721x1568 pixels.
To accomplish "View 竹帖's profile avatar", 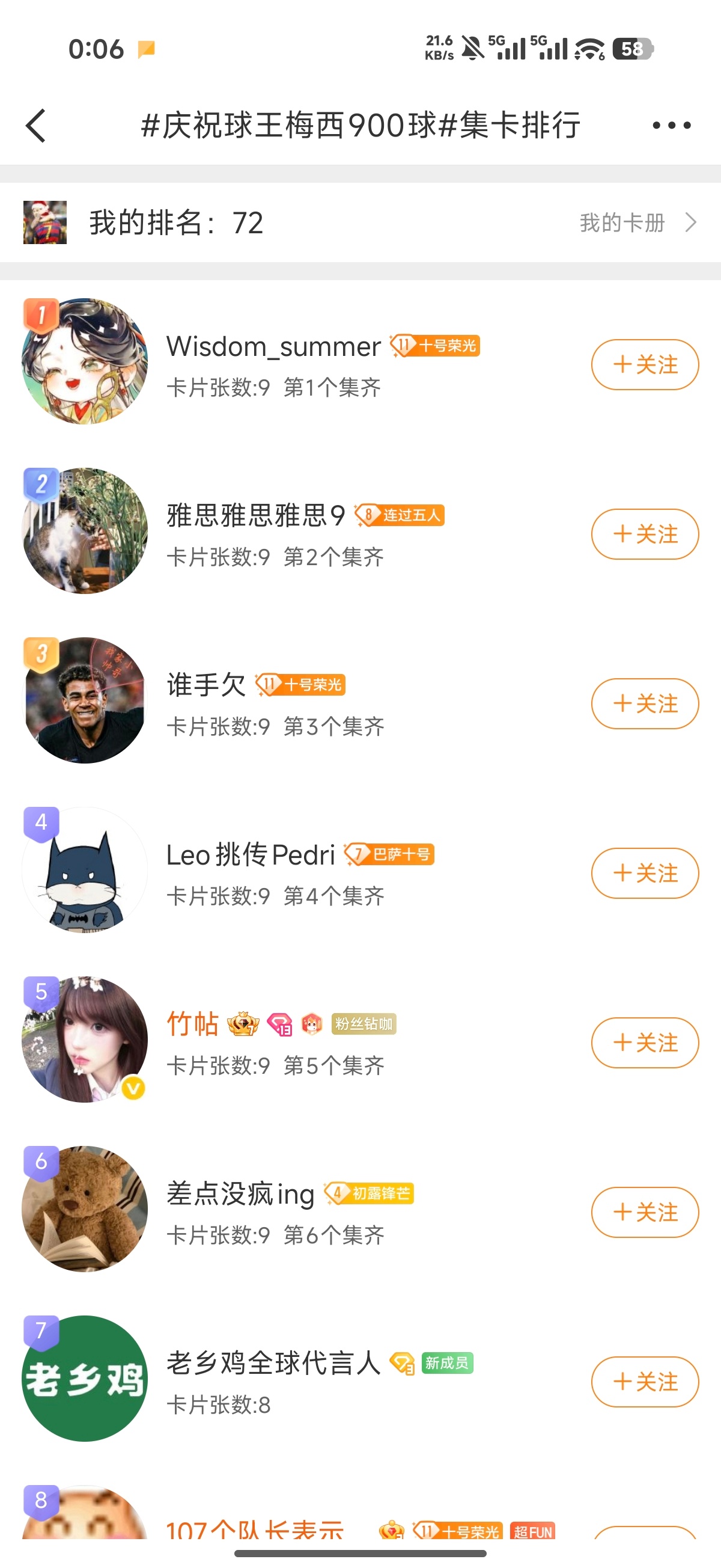I will (x=85, y=1039).
